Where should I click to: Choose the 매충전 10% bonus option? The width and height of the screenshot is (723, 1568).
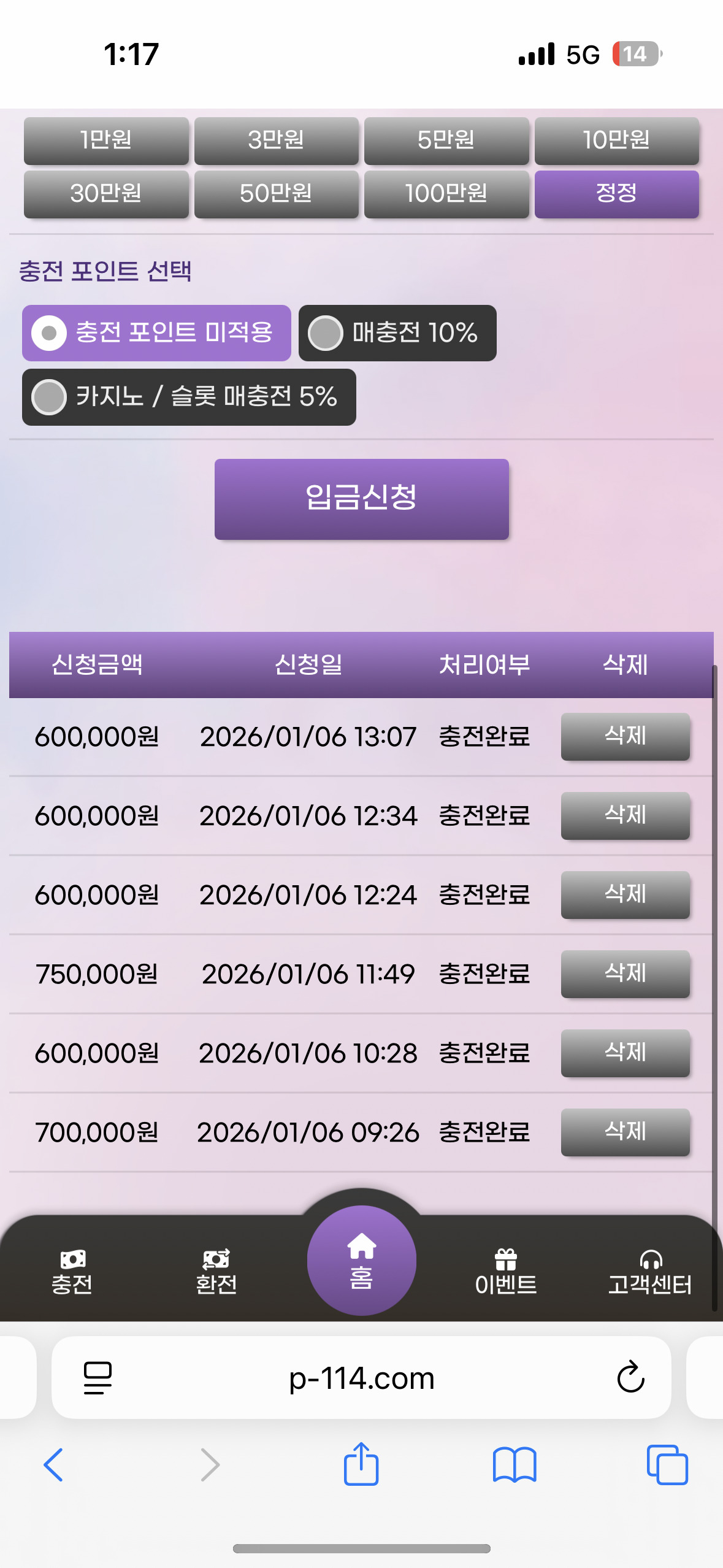(x=397, y=332)
